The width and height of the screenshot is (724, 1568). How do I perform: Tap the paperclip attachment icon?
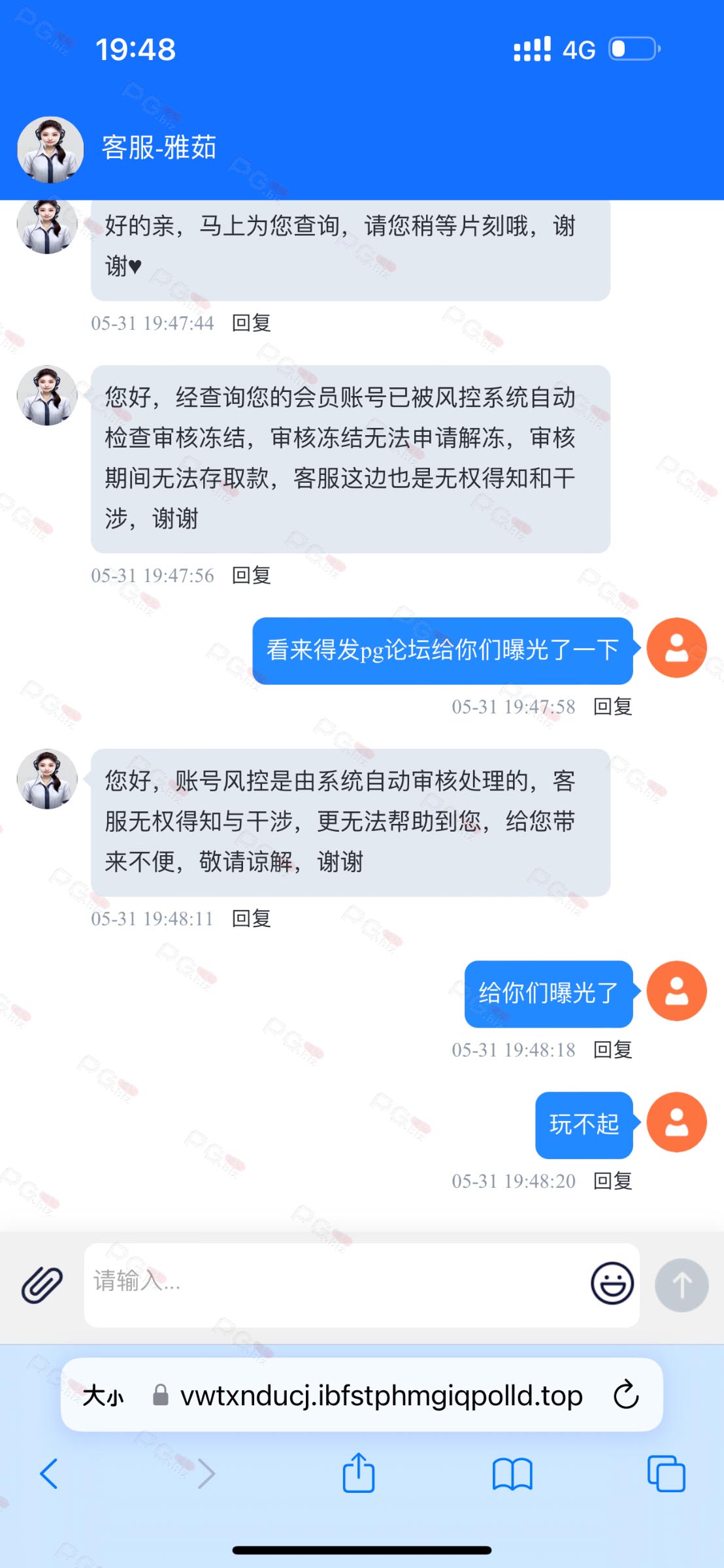(42, 1284)
